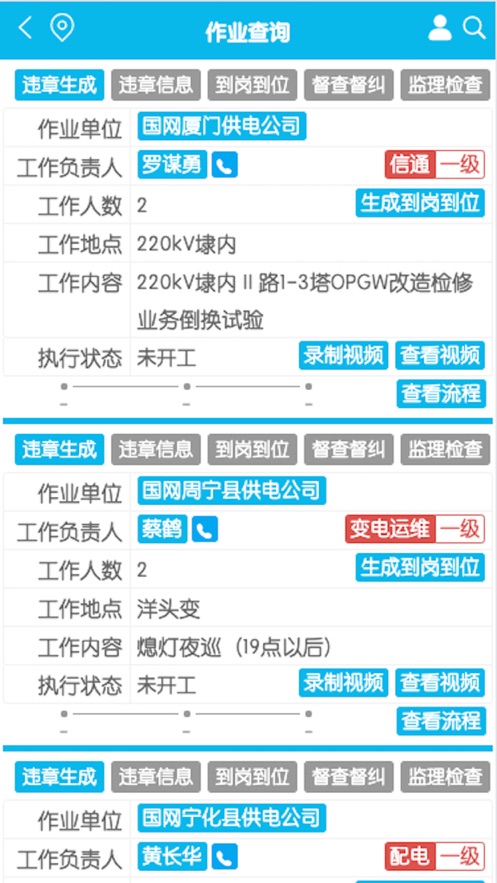Tap 查看视频 for the 国网厦门供电公司 job

440,355
